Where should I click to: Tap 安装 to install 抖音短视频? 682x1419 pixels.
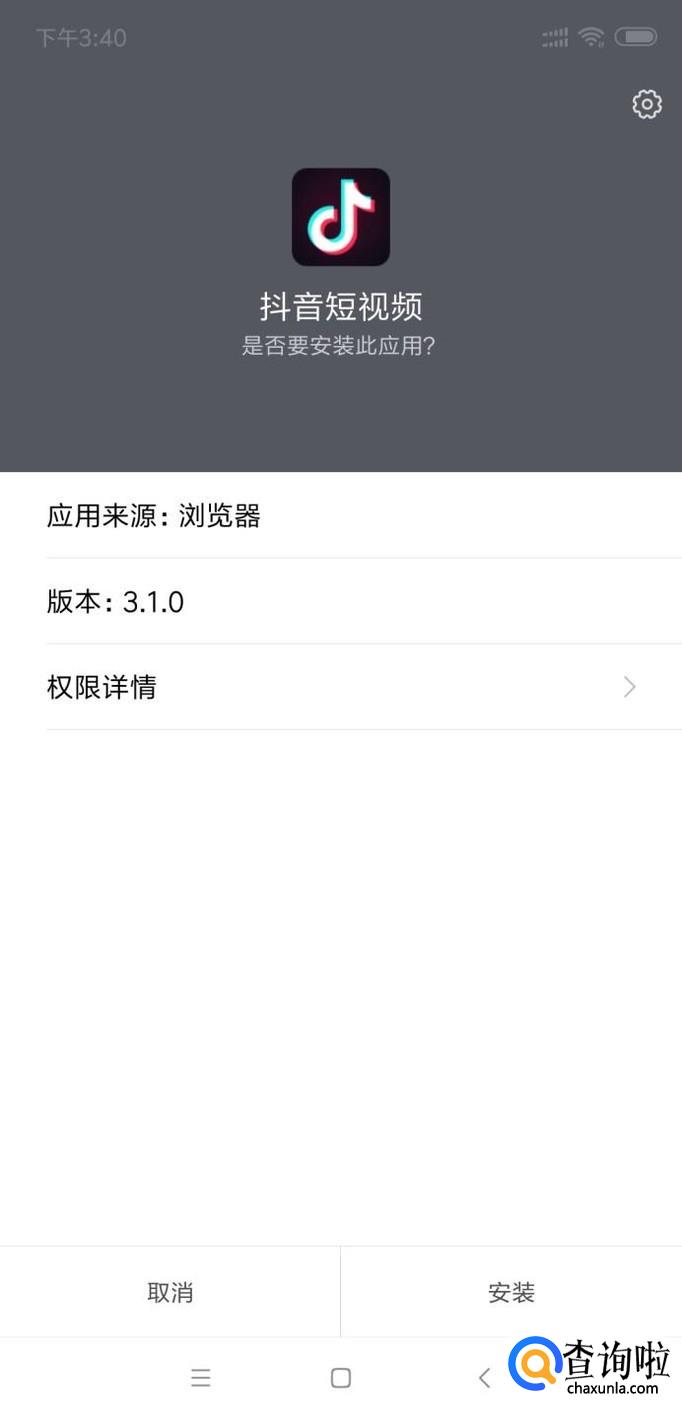(x=511, y=1292)
